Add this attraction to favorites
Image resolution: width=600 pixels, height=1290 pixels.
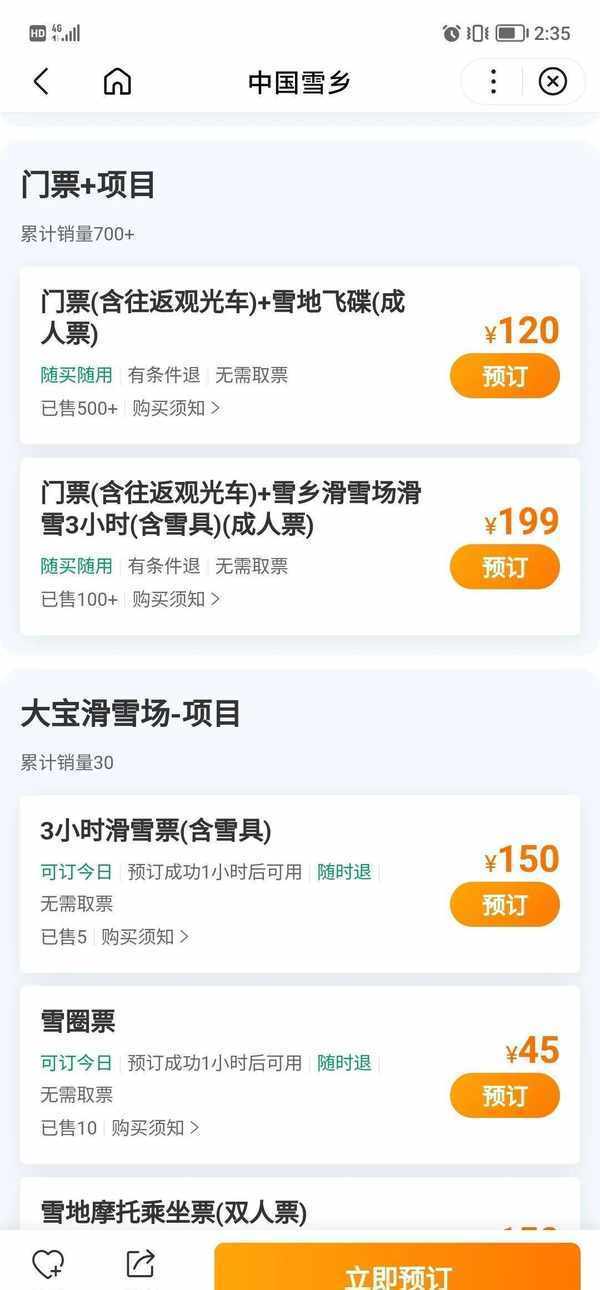(x=47, y=1264)
